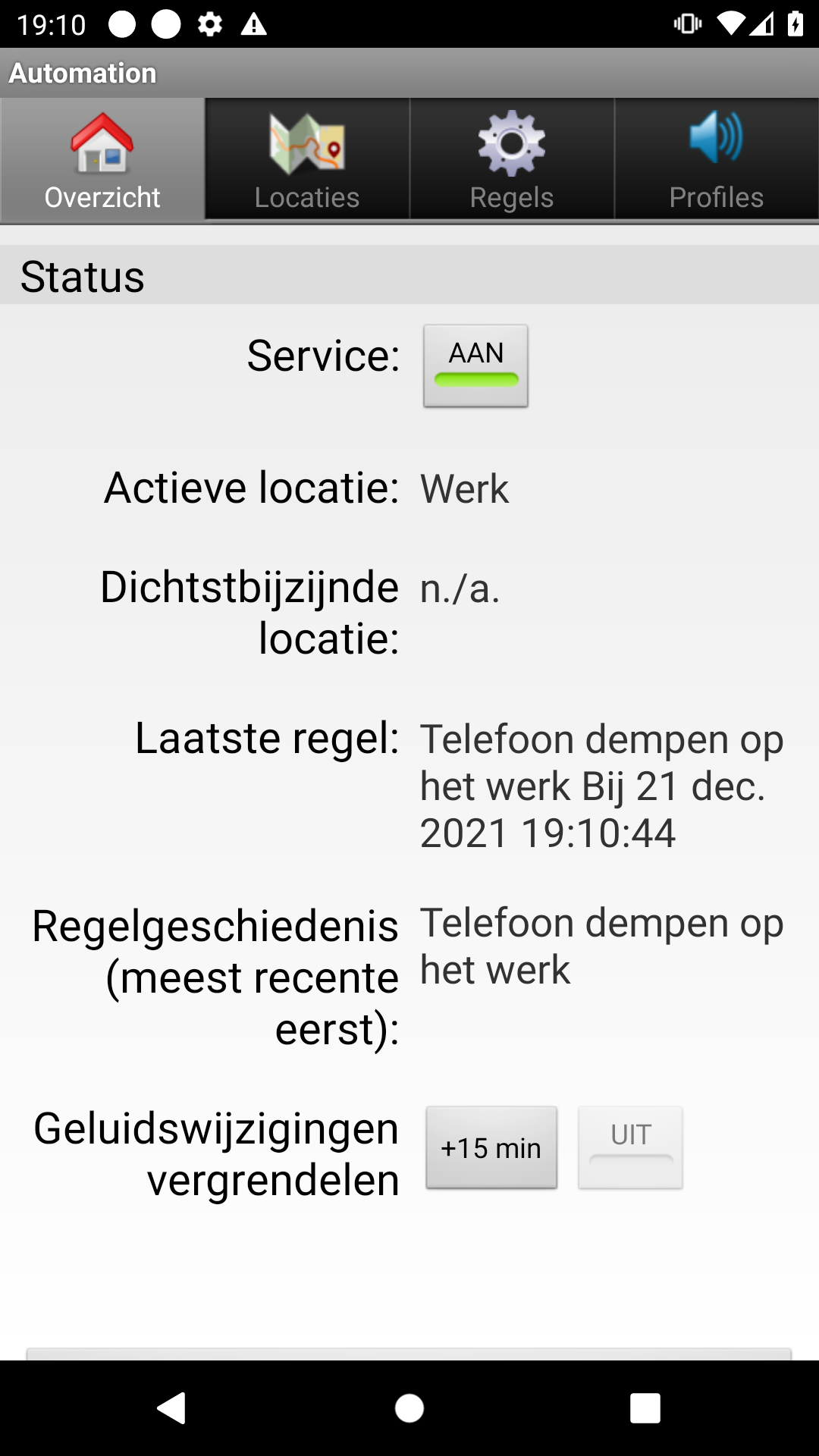Add +15 min to the sound lock
819x1456 pixels.
(491, 1147)
